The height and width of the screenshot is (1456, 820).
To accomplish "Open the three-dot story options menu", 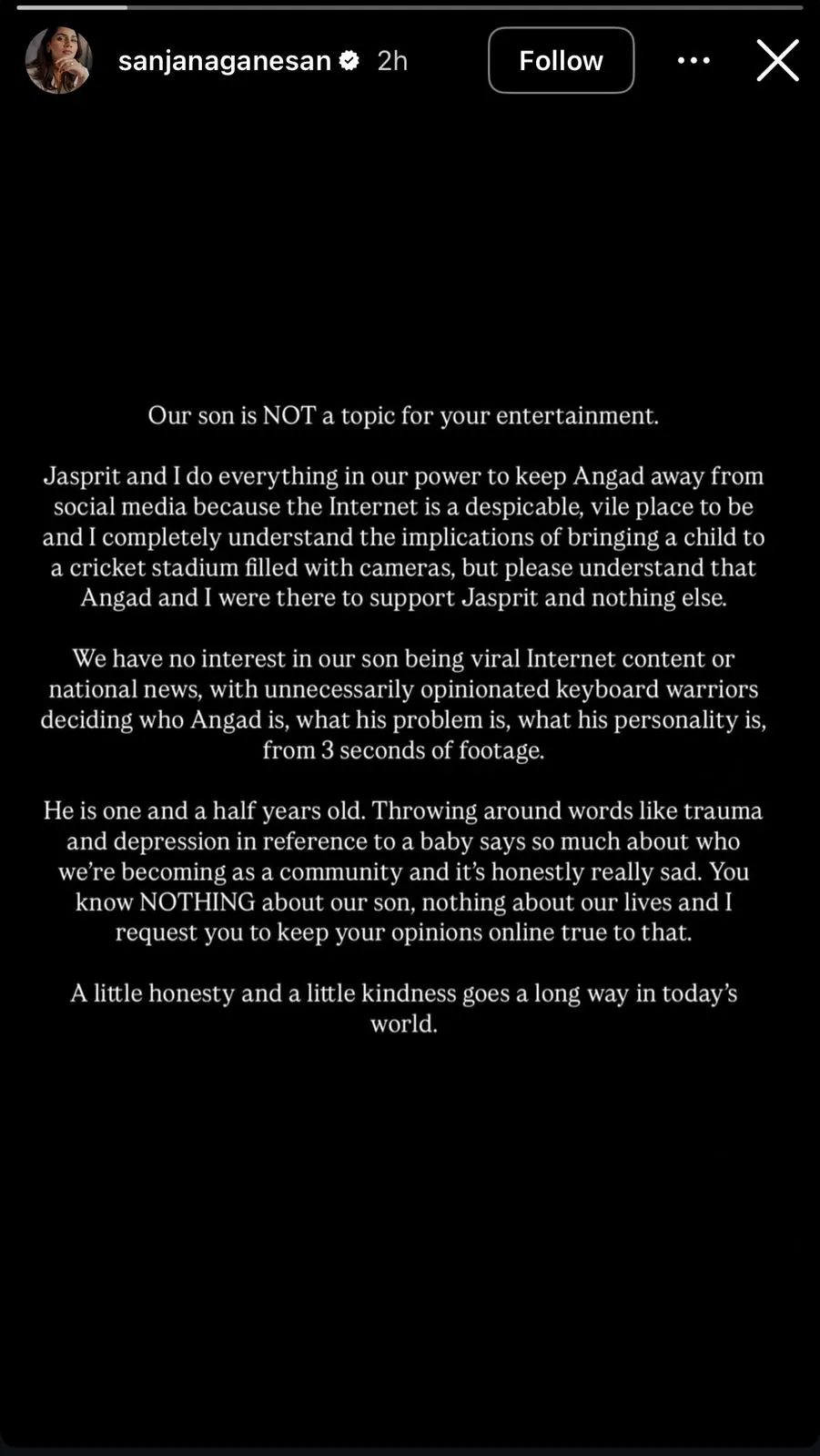I will [x=693, y=60].
